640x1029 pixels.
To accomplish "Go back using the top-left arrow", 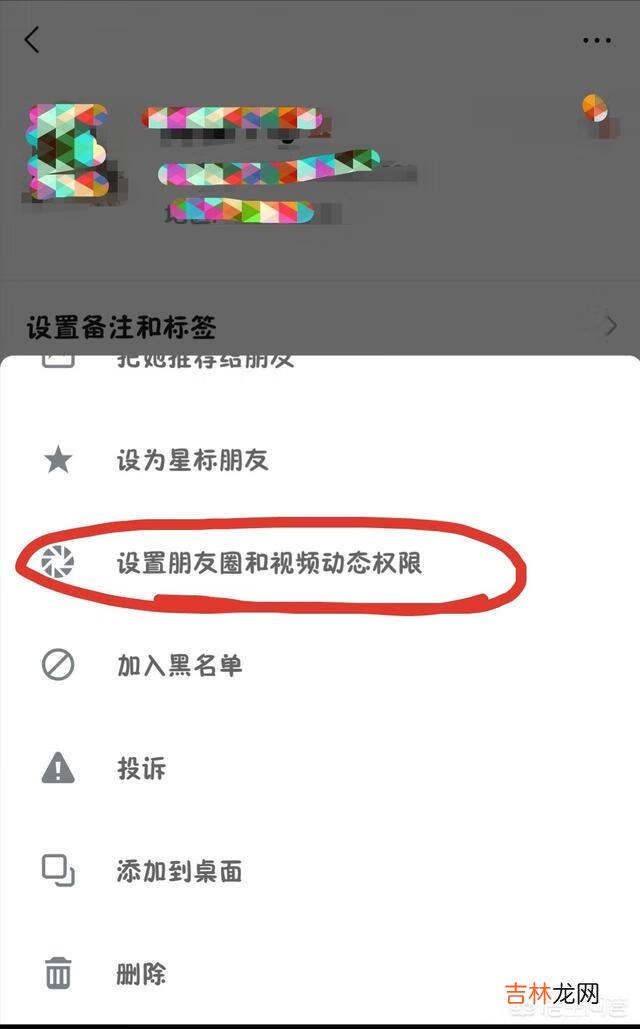I will pos(32,40).
